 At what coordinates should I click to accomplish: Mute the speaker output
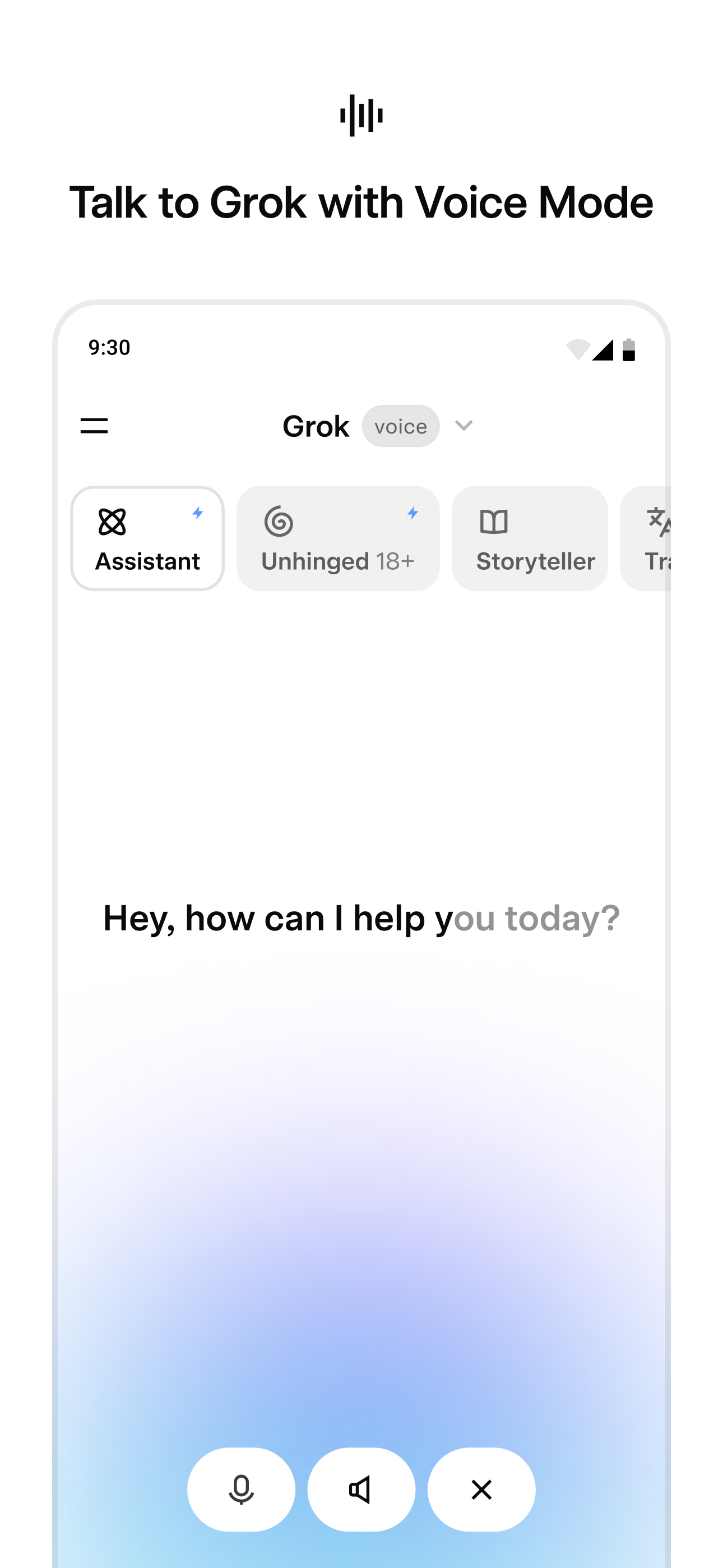click(x=361, y=1489)
